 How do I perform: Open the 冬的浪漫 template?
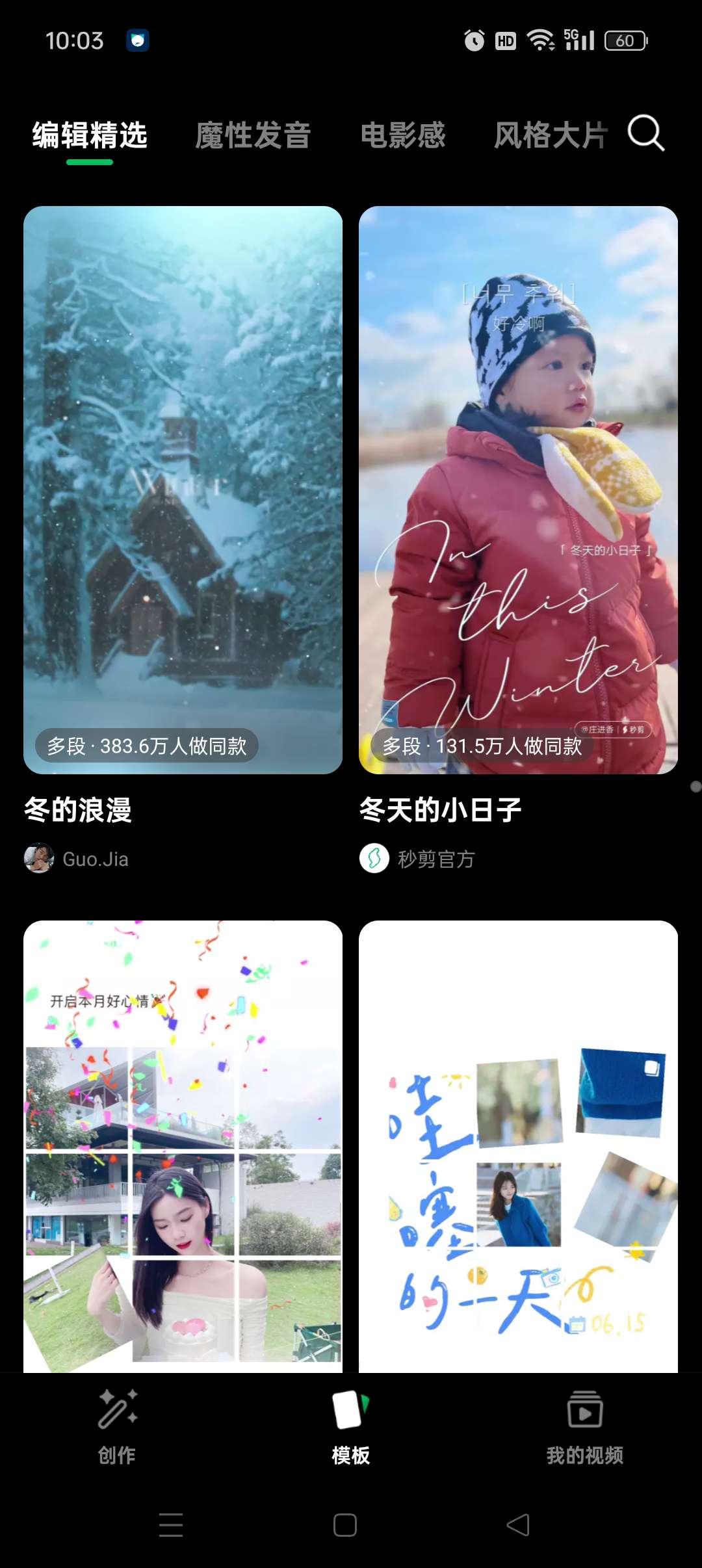183,490
